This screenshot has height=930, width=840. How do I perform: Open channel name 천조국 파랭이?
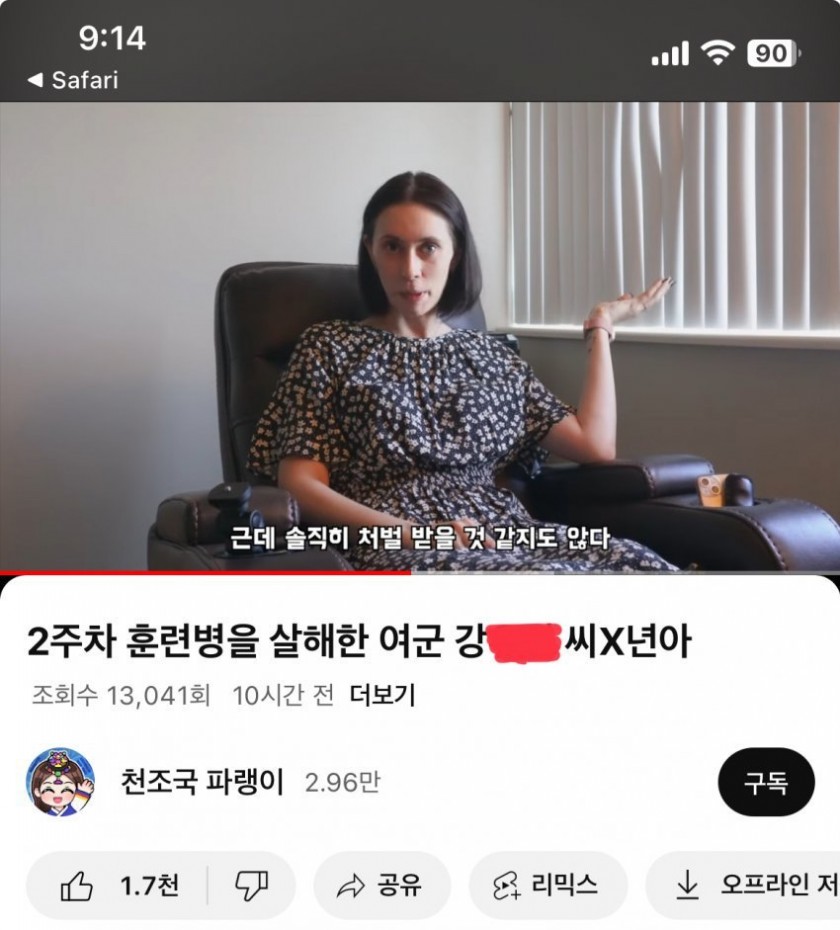[x=202, y=782]
